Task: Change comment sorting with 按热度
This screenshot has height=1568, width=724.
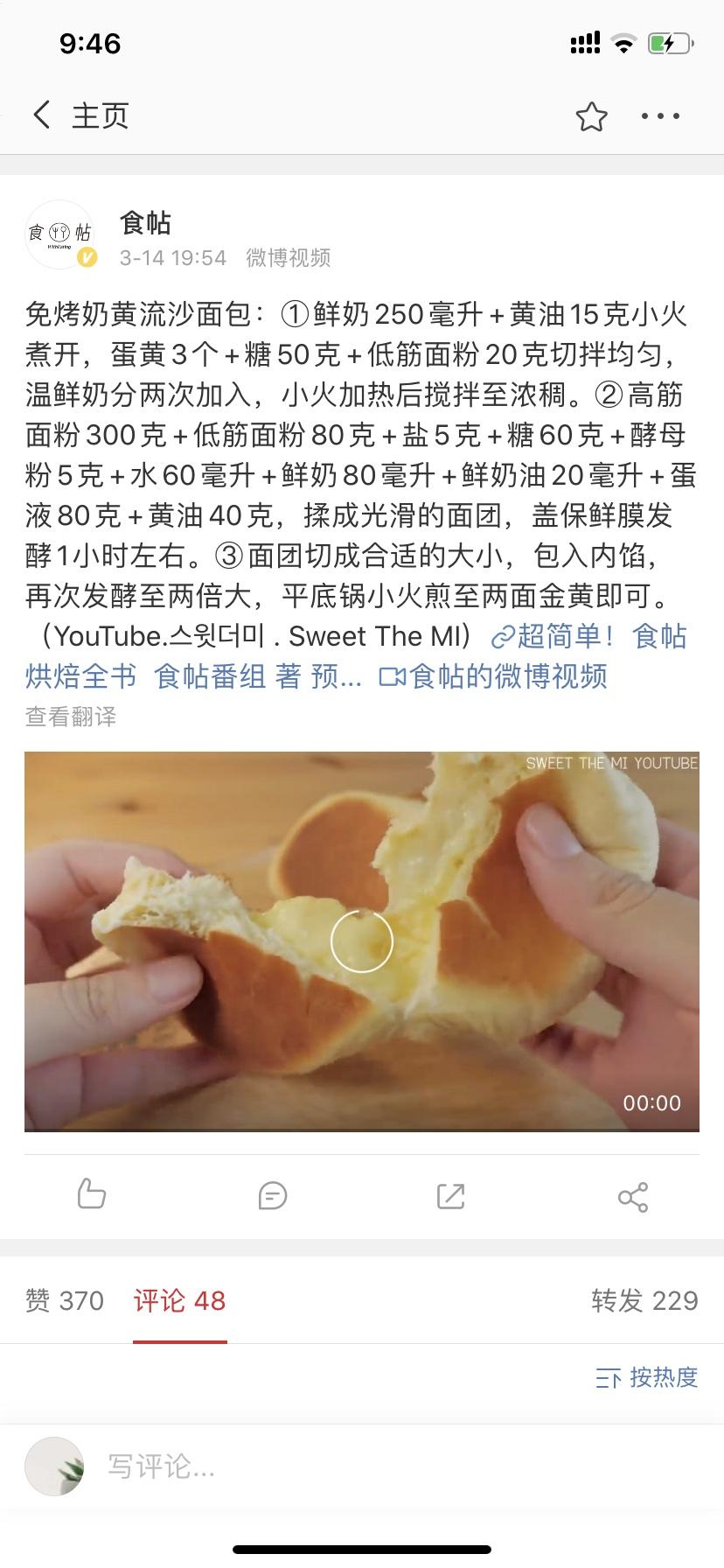Action: click(x=647, y=1377)
